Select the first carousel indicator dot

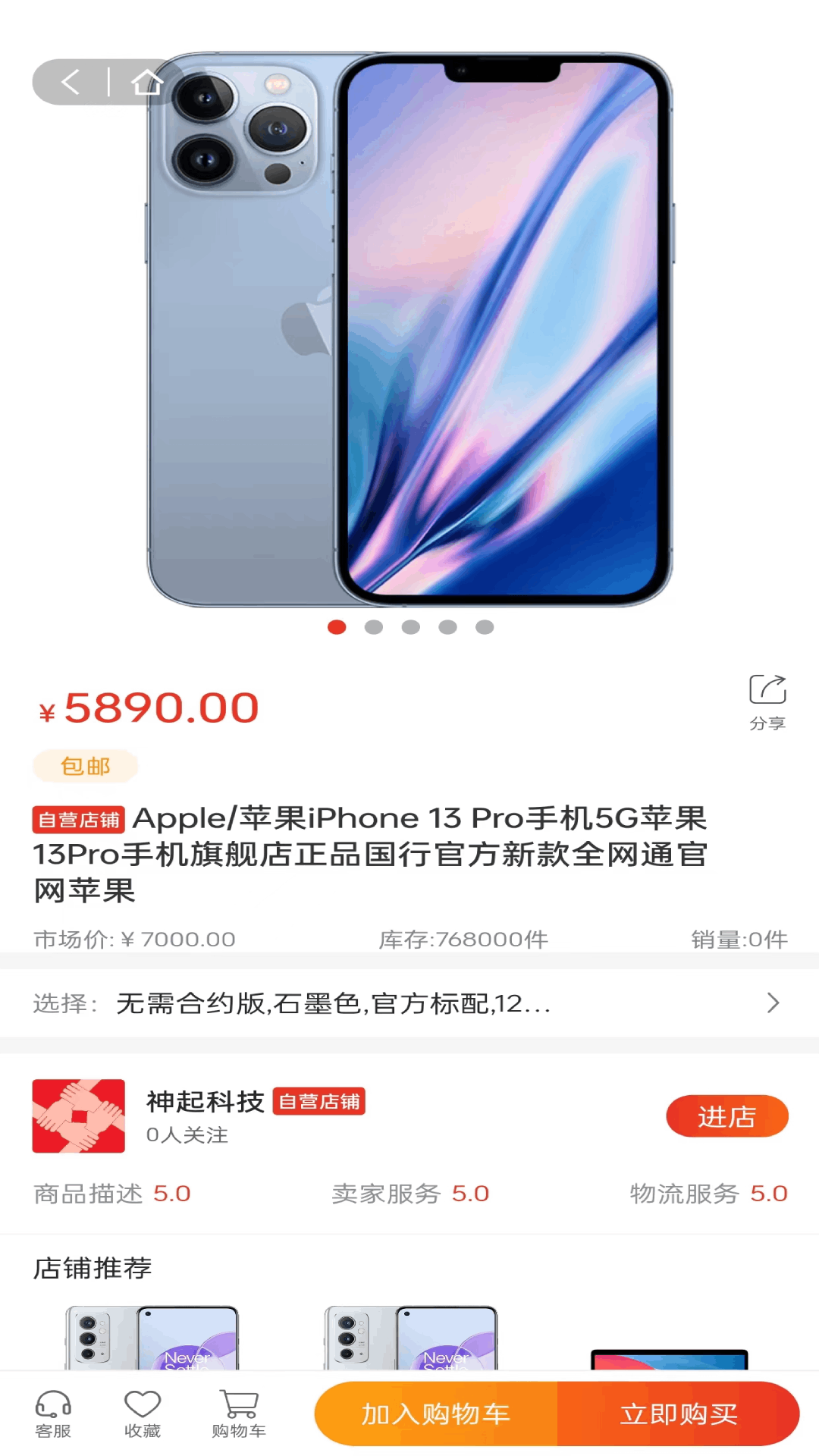pyautogui.click(x=336, y=627)
